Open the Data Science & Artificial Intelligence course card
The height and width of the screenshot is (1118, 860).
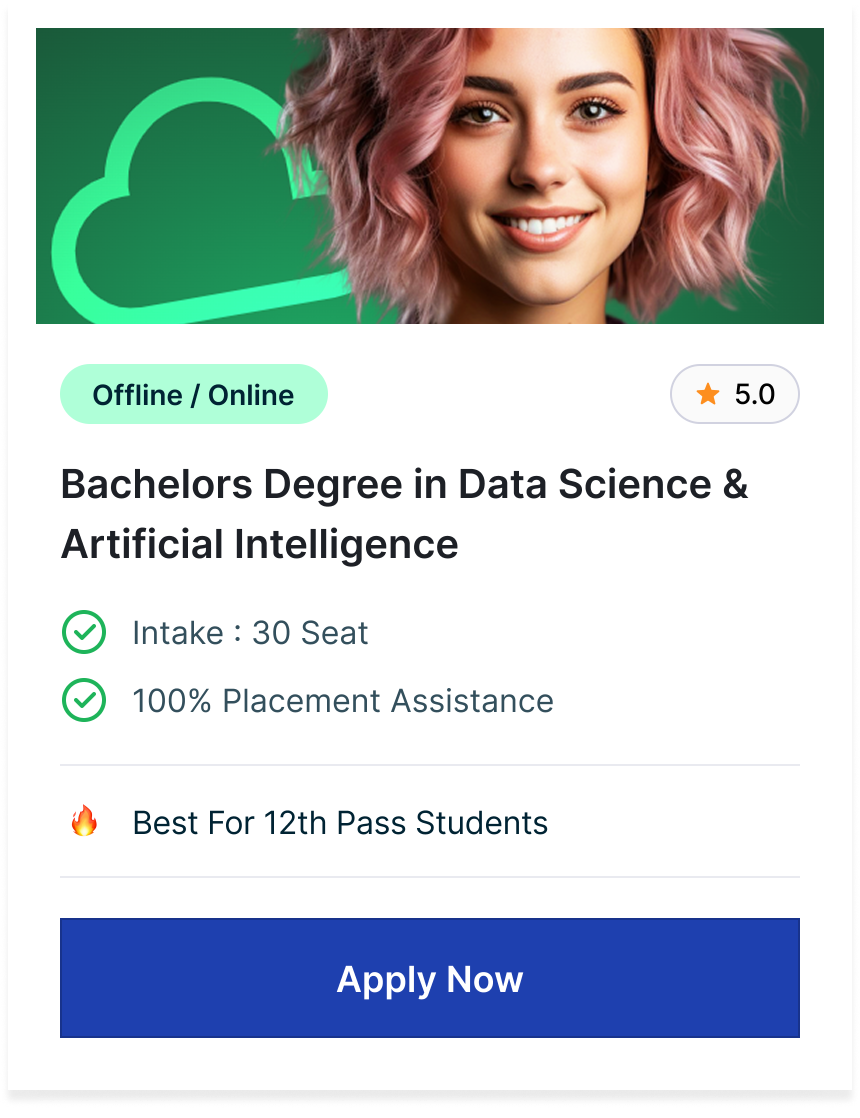point(404,514)
